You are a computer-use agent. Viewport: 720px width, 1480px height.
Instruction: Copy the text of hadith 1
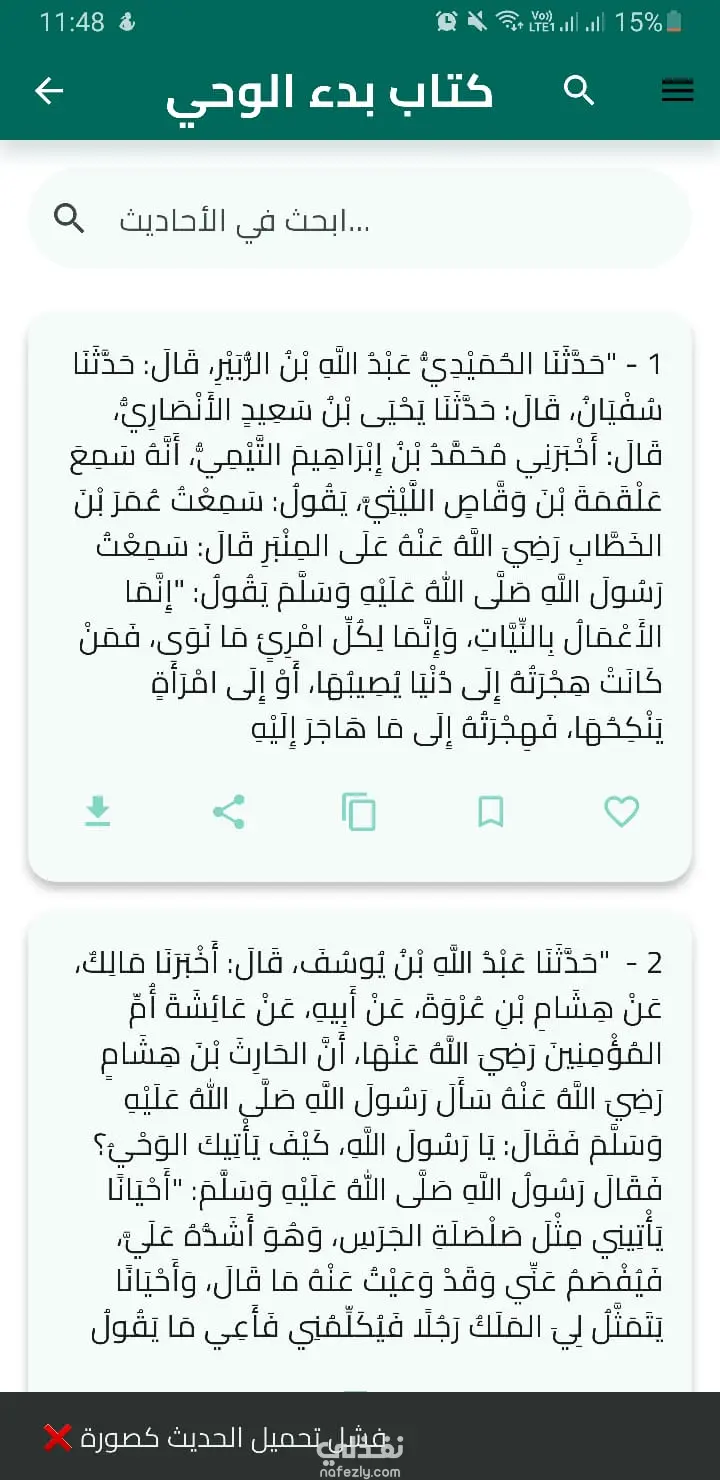pyautogui.click(x=359, y=812)
